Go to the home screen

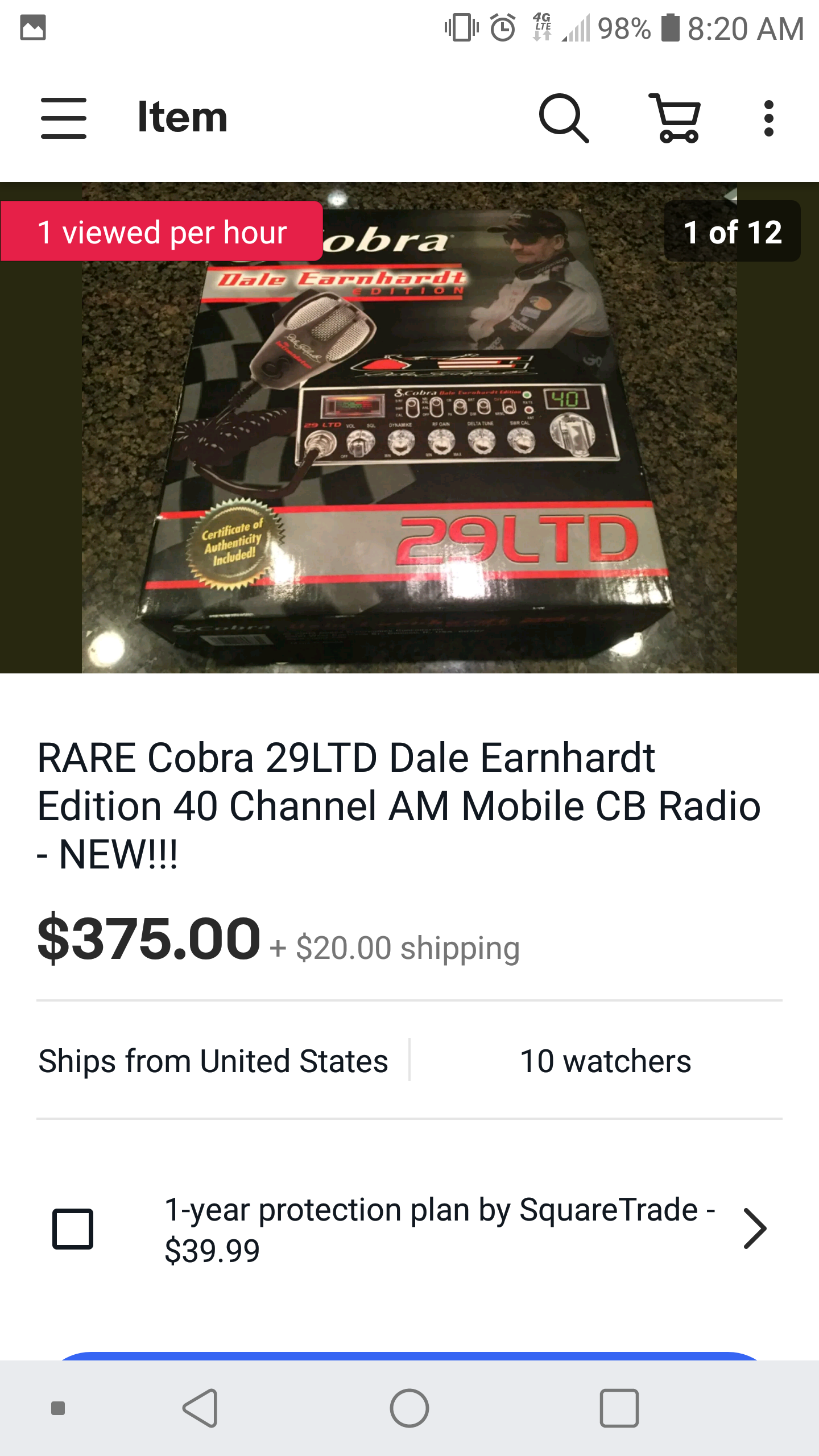click(x=409, y=1408)
